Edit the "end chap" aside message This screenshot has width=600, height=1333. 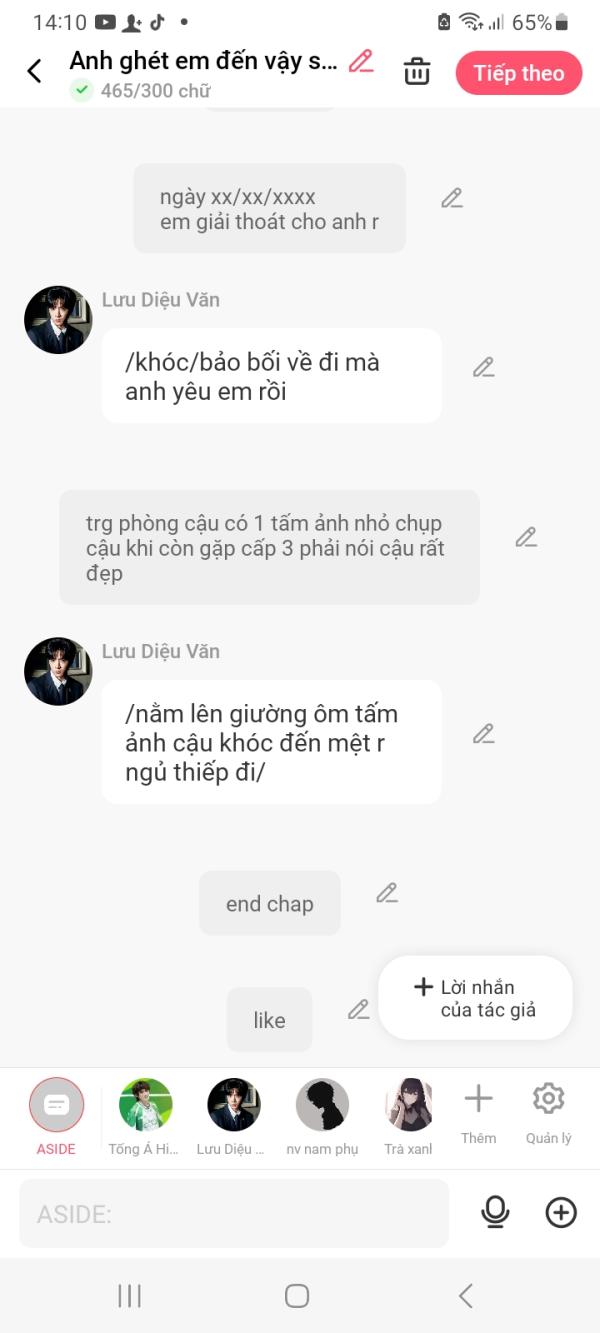387,893
